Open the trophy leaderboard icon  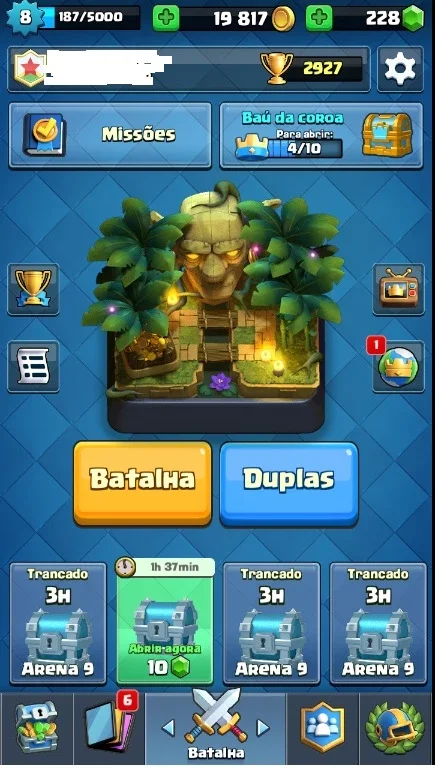click(x=33, y=289)
